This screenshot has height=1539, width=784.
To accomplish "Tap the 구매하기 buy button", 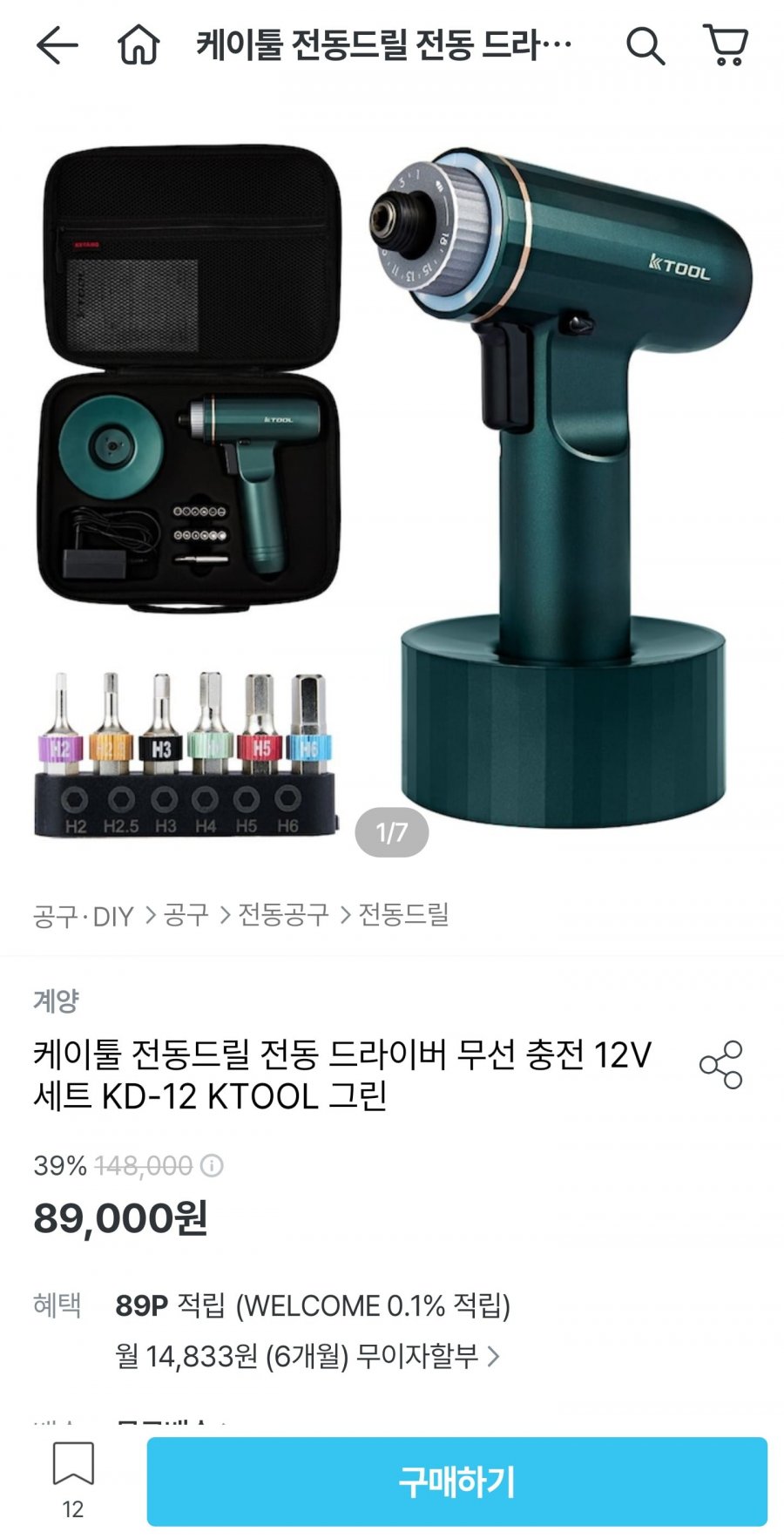I will tap(456, 1481).
